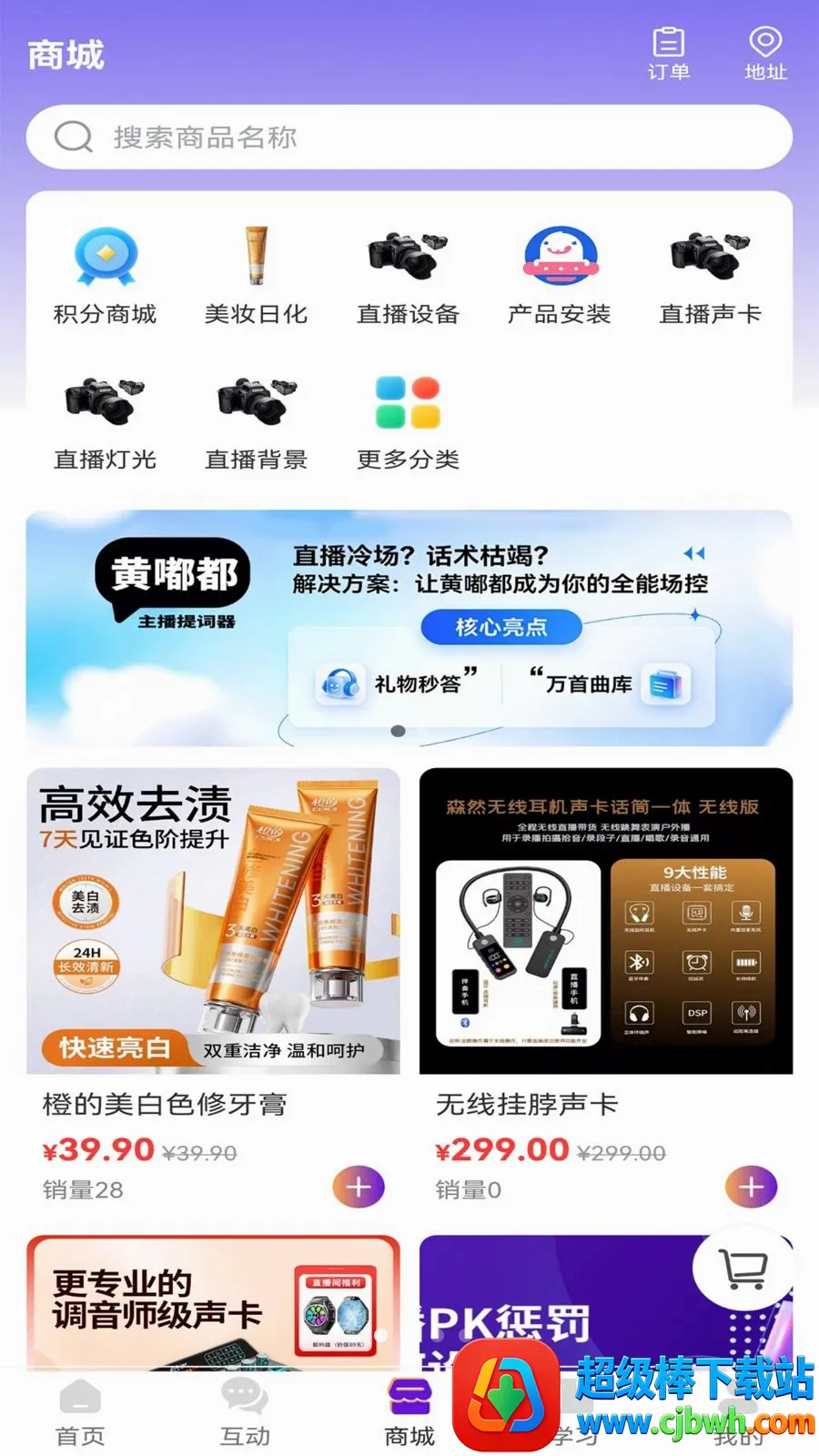Open the floating shopping cart

743,1269
